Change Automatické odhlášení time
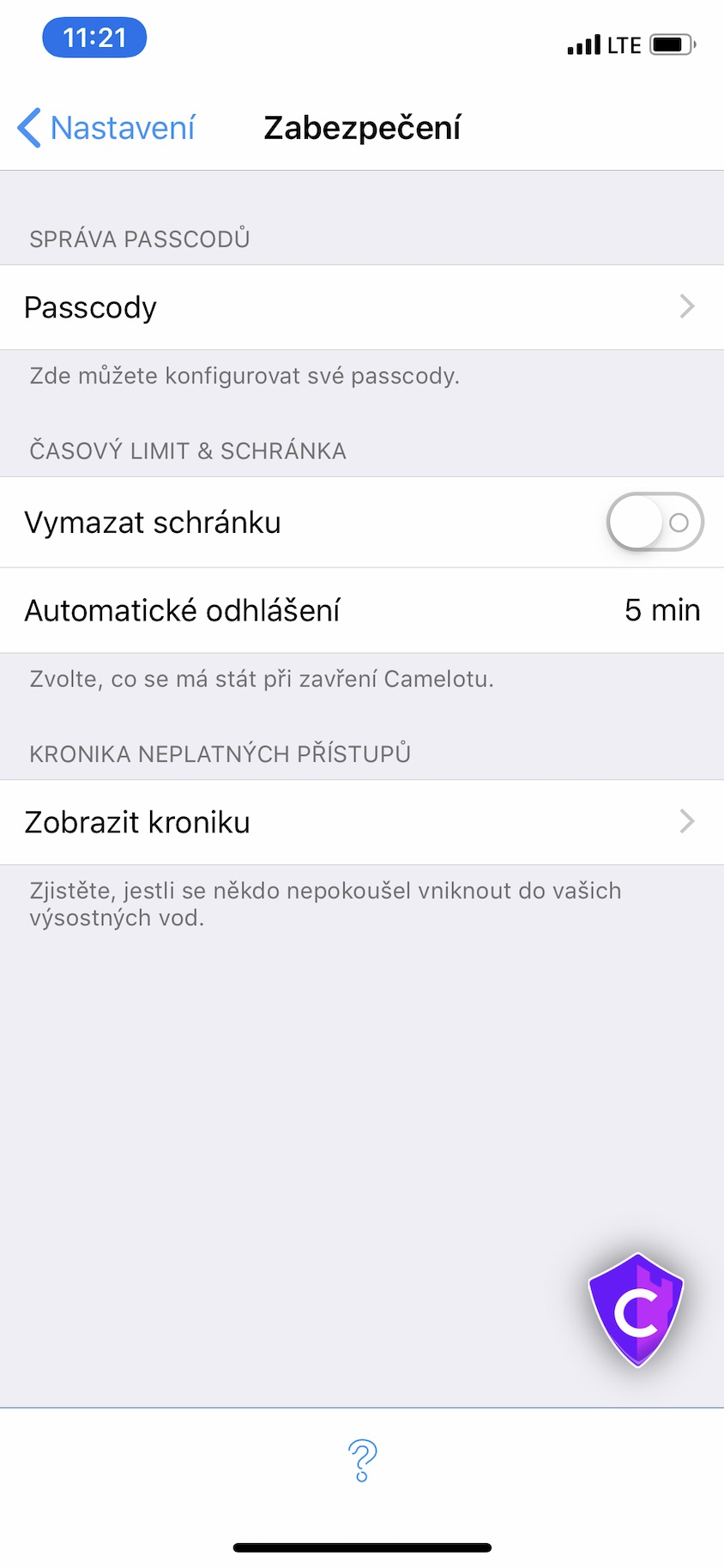 362,610
